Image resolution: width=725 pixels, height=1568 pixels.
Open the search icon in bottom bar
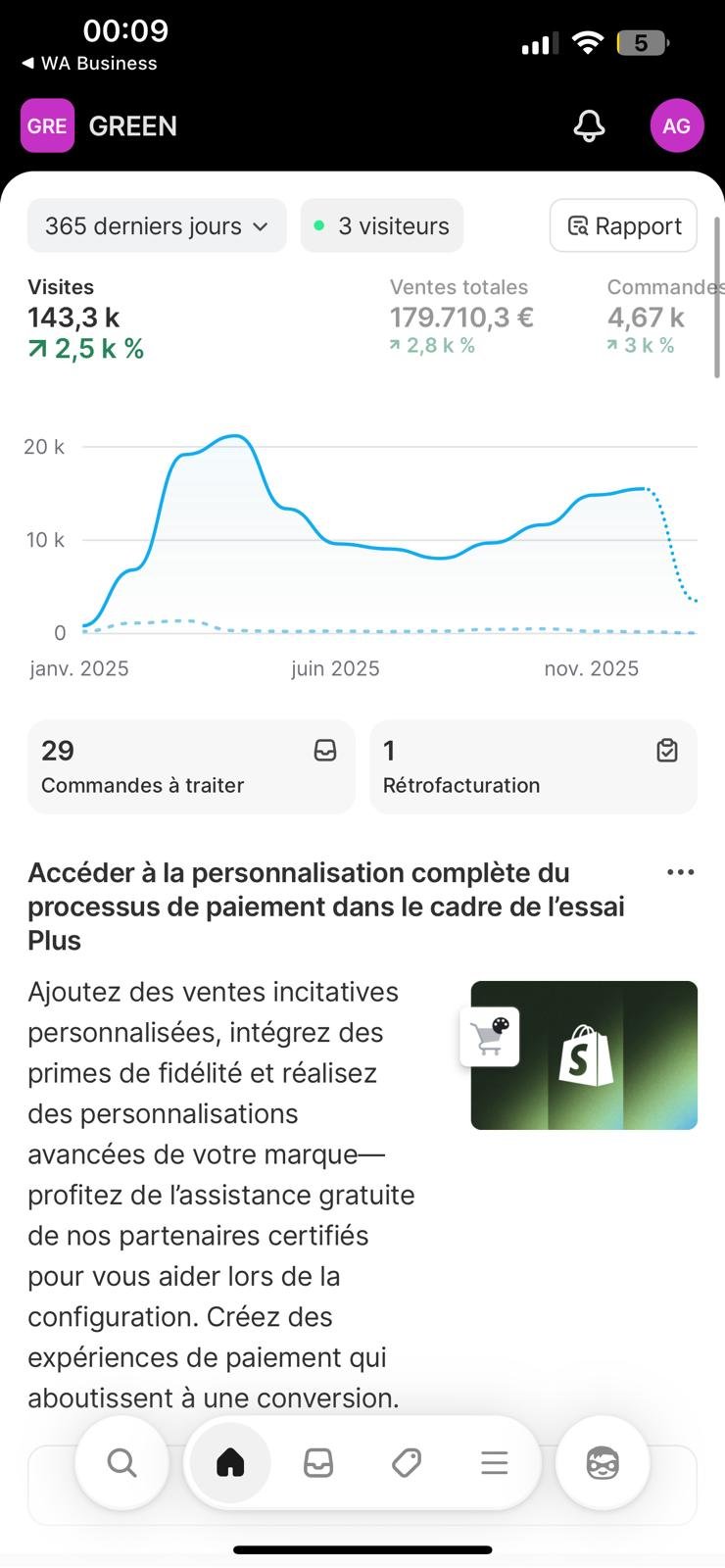[121, 1463]
